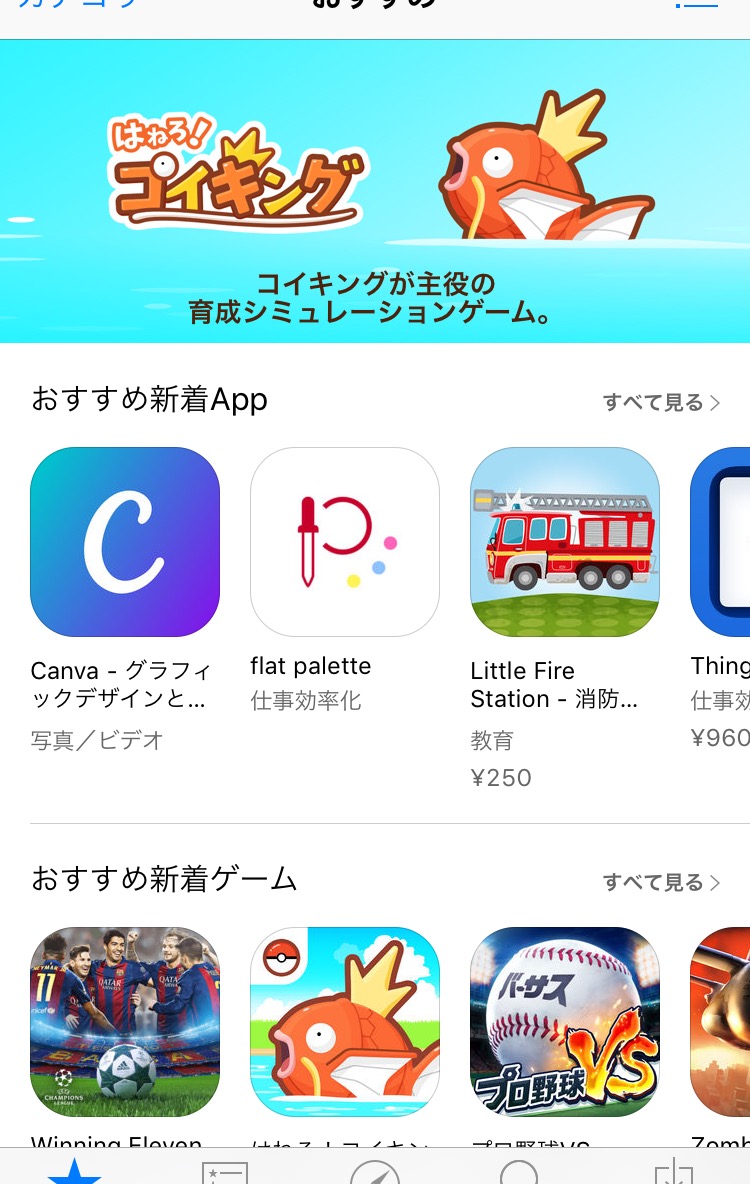The width and height of the screenshot is (750, 1184).
Task: Open the flat palette app
Action: 345,542
